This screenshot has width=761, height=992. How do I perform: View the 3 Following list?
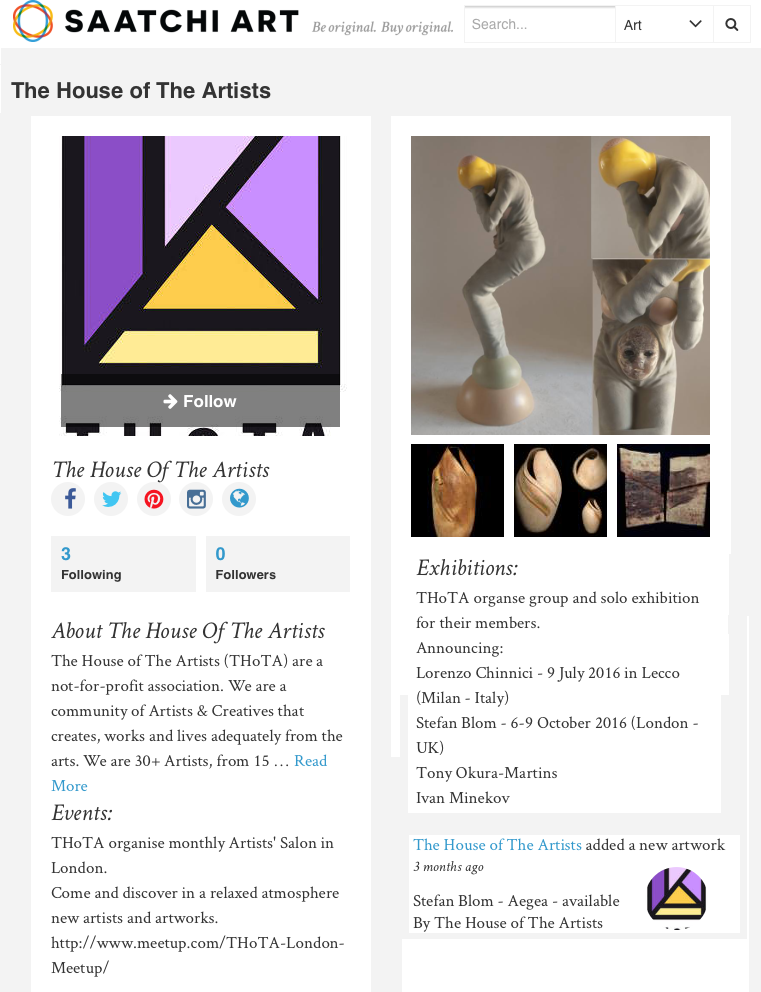pyautogui.click(x=123, y=564)
